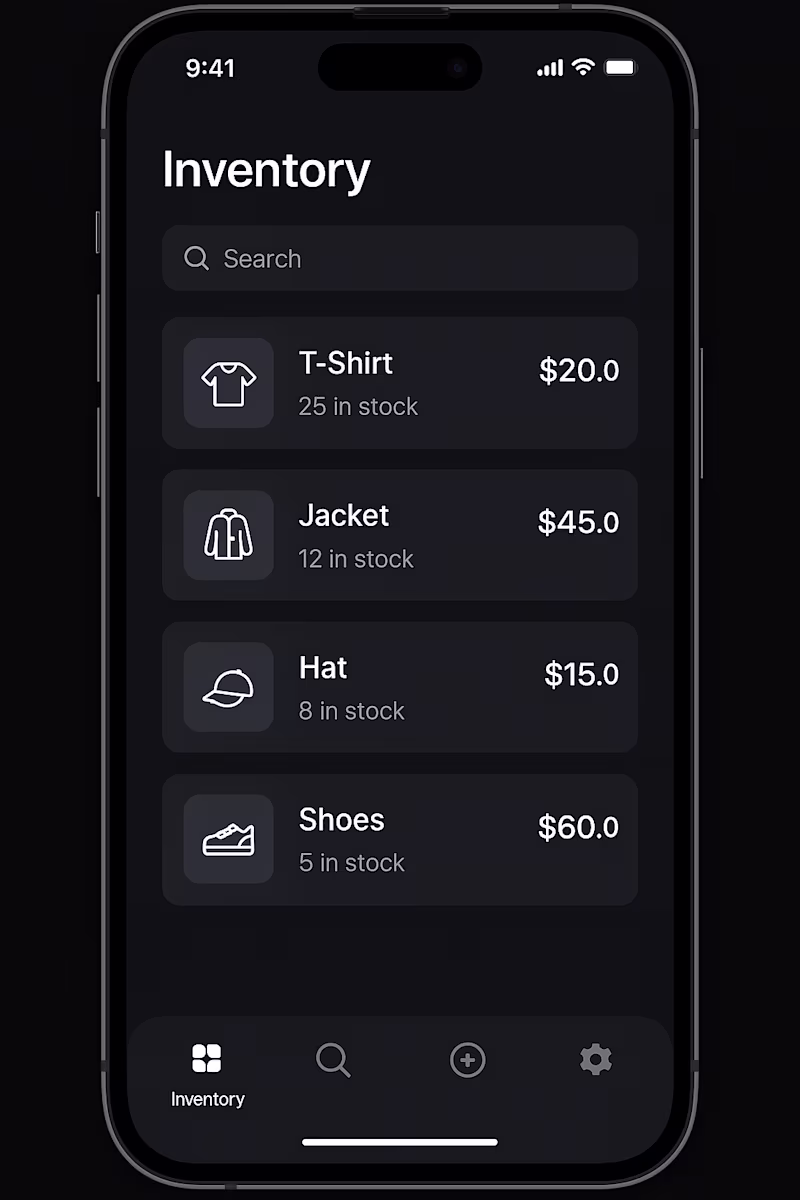Tap the Wi-Fi icon in status bar
800x1200 pixels.
583,68
